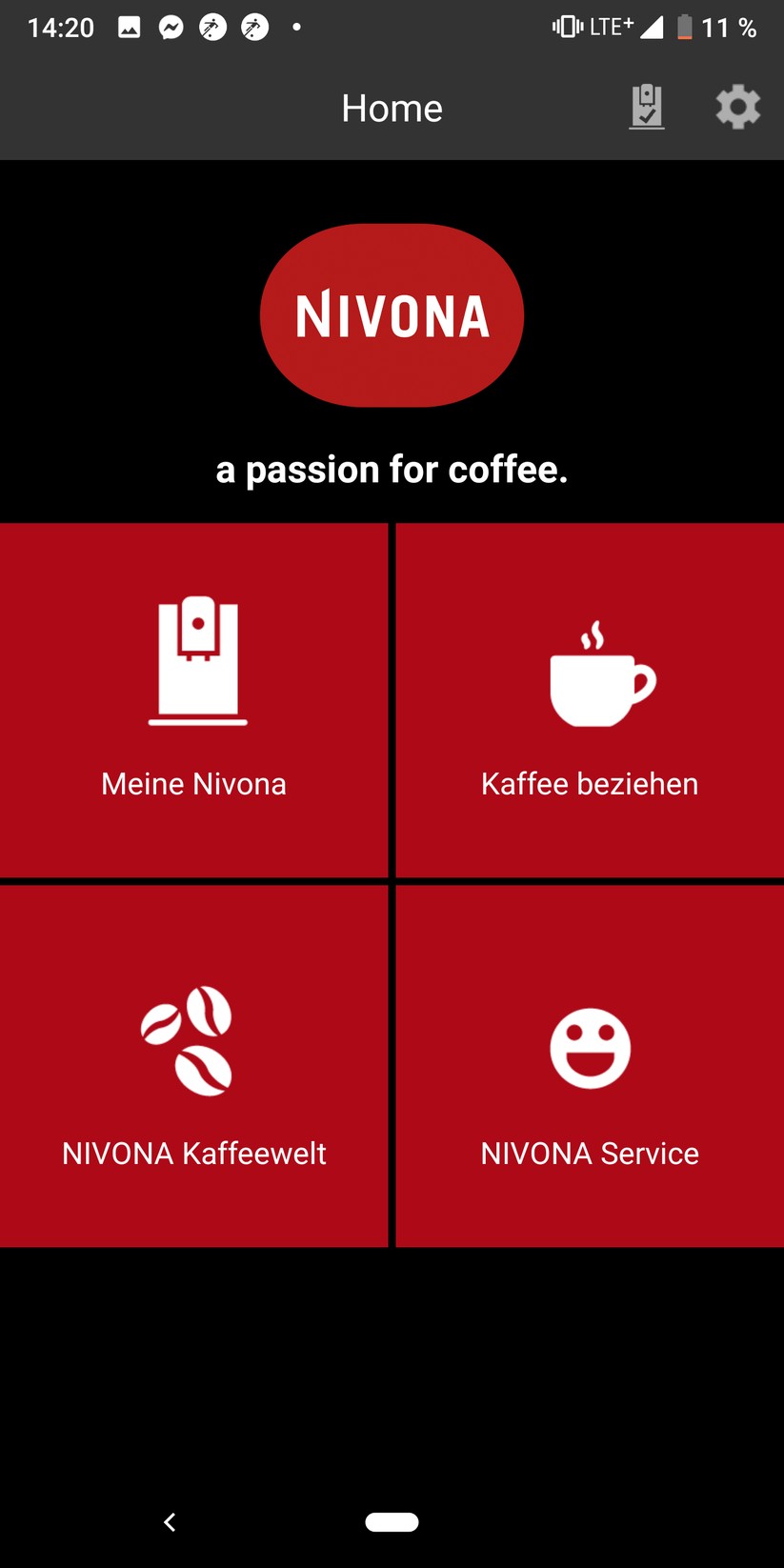
Task: Select Kaffee beziehen
Action: [x=590, y=700]
